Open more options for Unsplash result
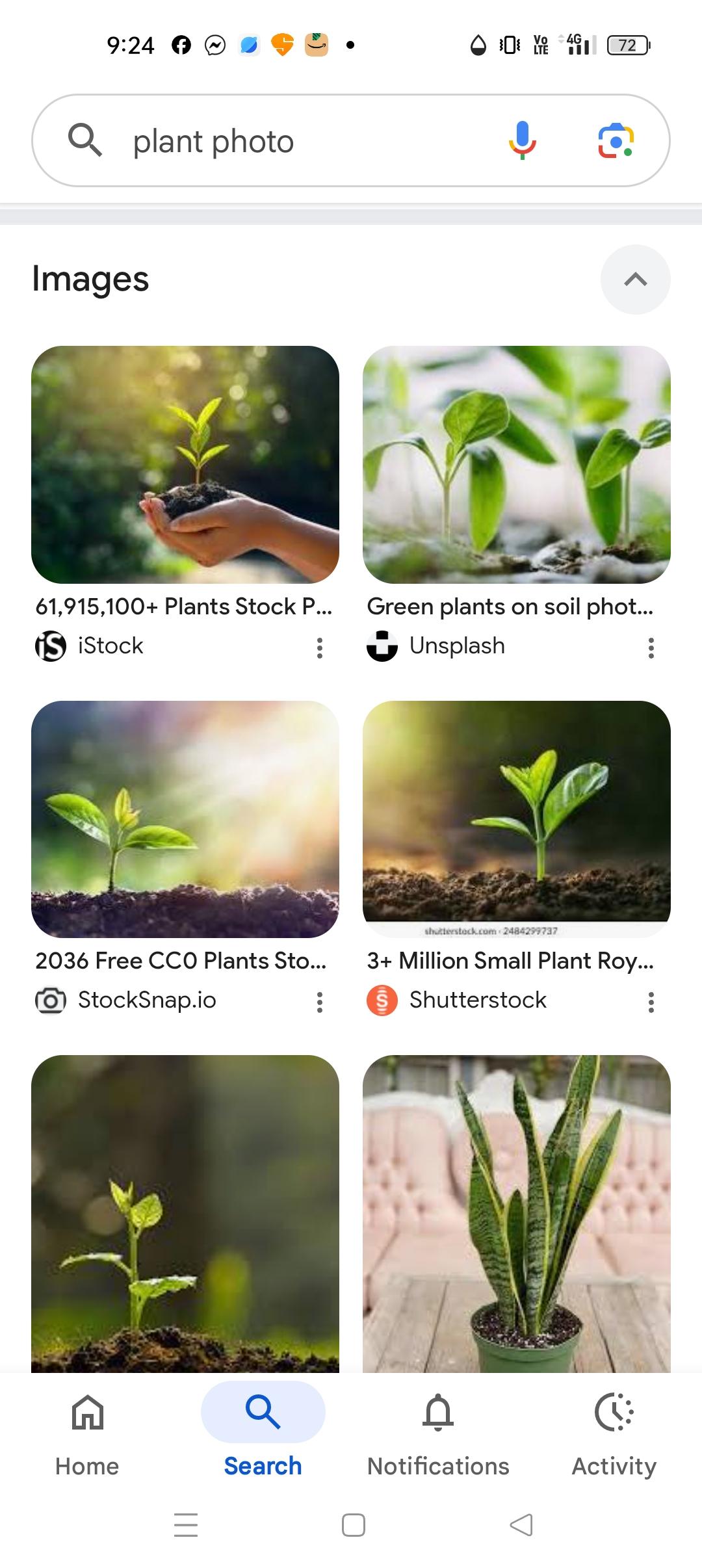The width and height of the screenshot is (702, 1568). pyautogui.click(x=651, y=647)
